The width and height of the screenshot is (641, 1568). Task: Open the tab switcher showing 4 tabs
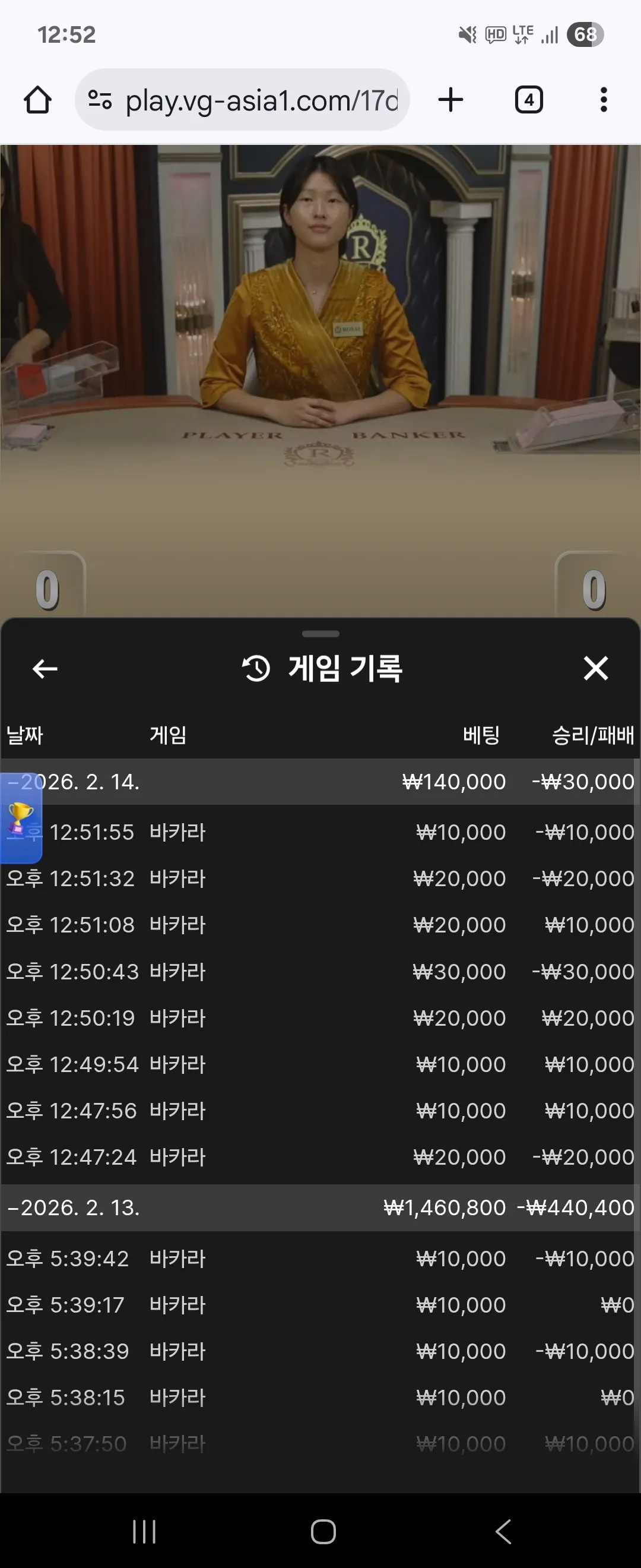click(528, 100)
